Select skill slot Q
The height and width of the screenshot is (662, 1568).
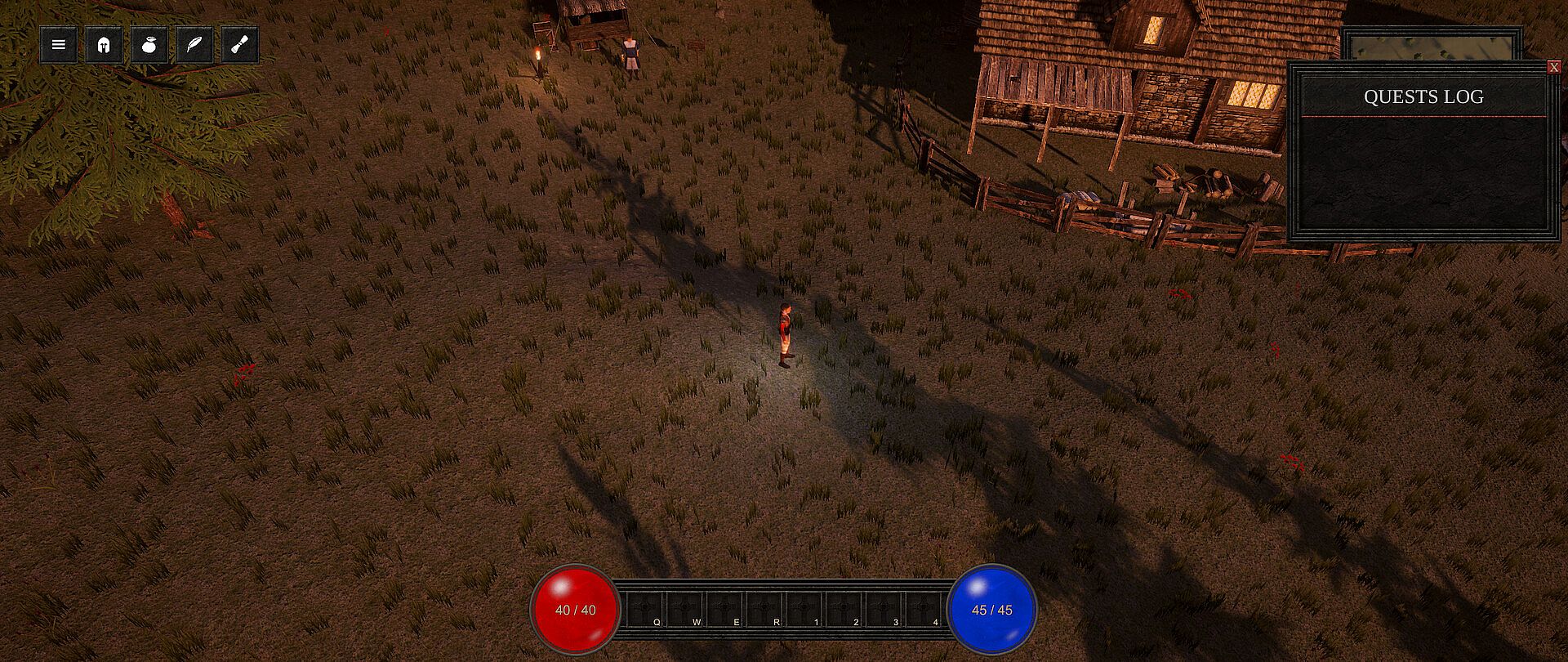point(646,611)
